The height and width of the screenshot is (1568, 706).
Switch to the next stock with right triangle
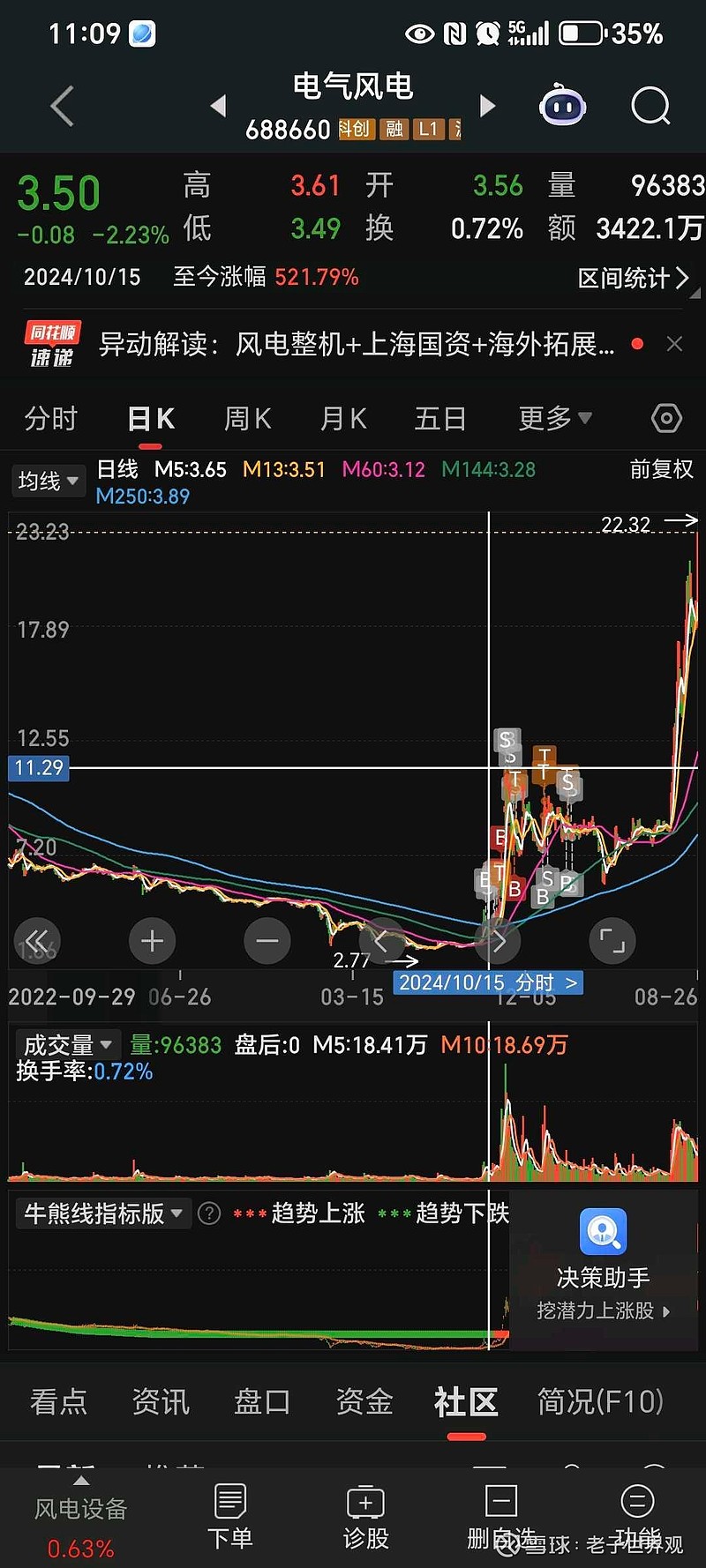pyautogui.click(x=487, y=107)
